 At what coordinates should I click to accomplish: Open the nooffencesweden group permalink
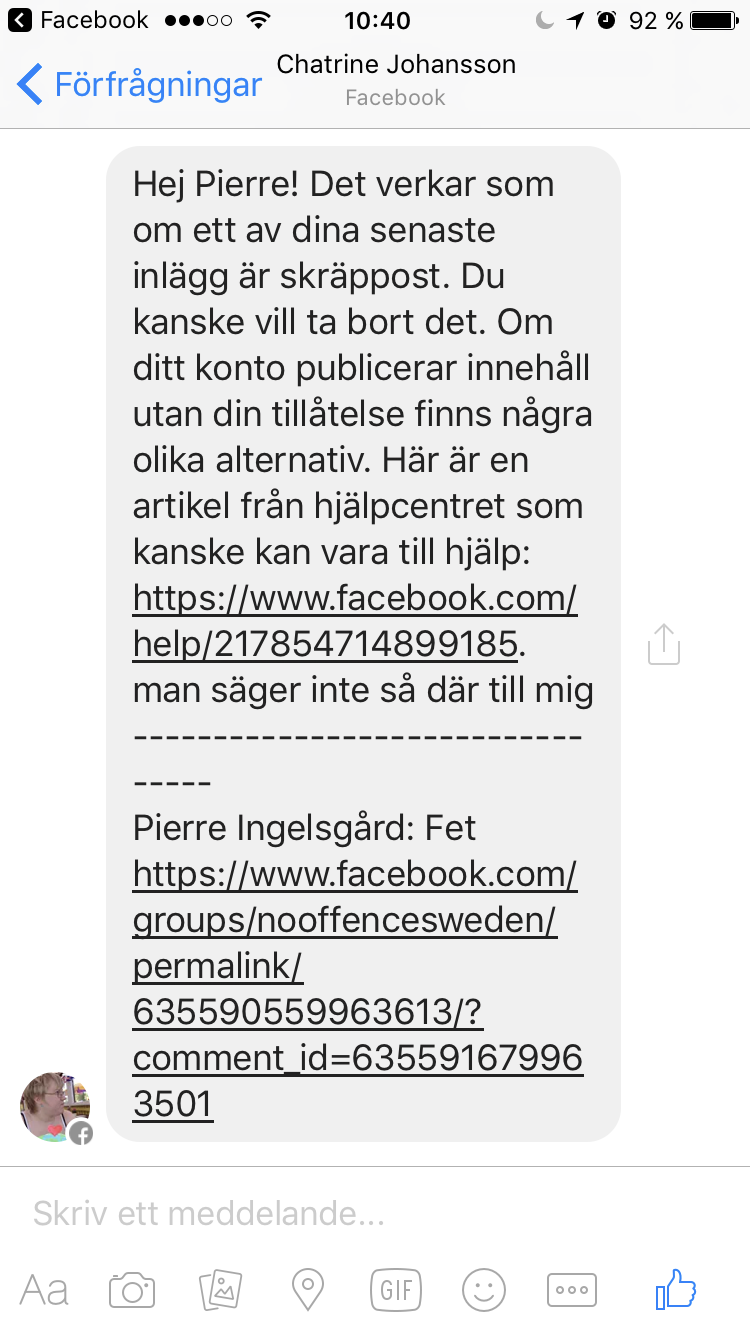pyautogui.click(x=358, y=989)
